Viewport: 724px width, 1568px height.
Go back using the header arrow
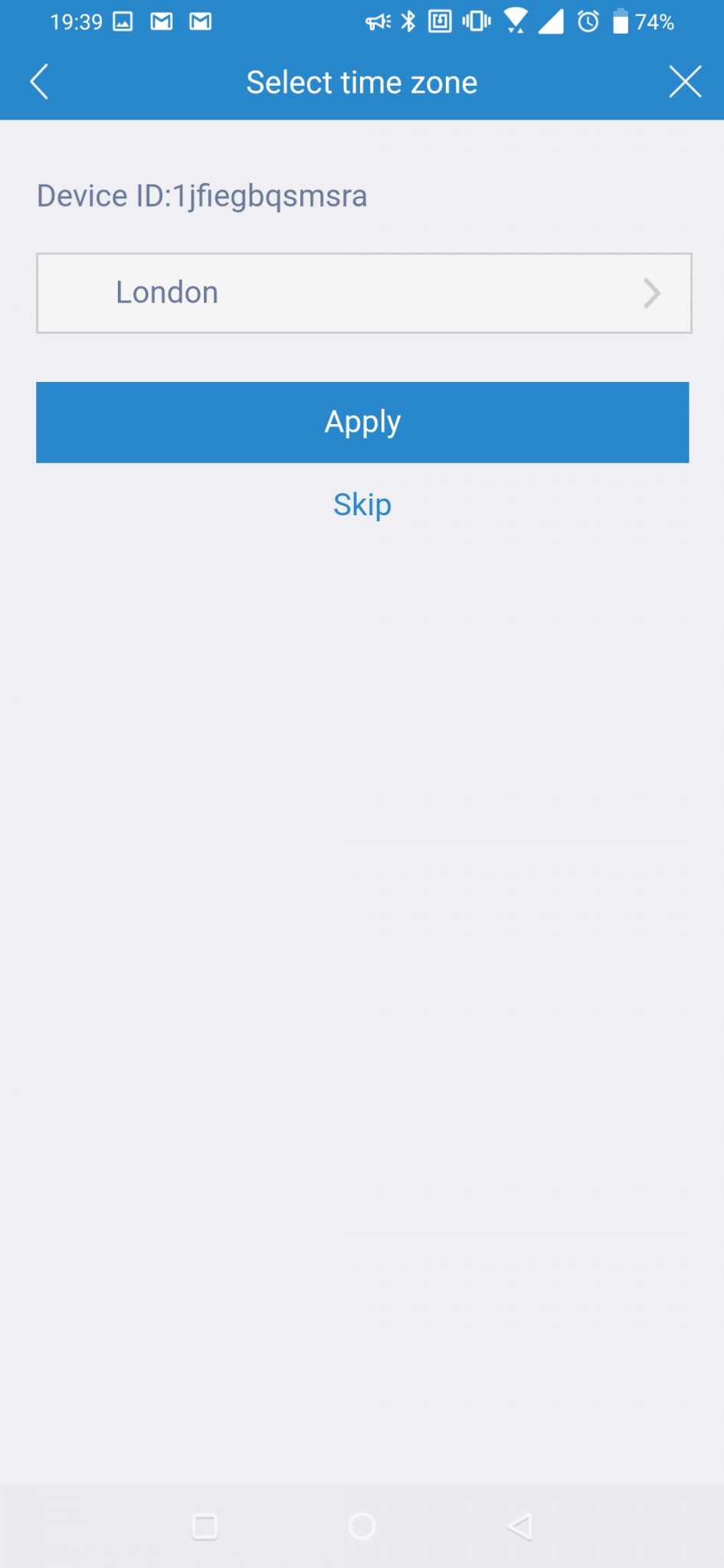(39, 82)
